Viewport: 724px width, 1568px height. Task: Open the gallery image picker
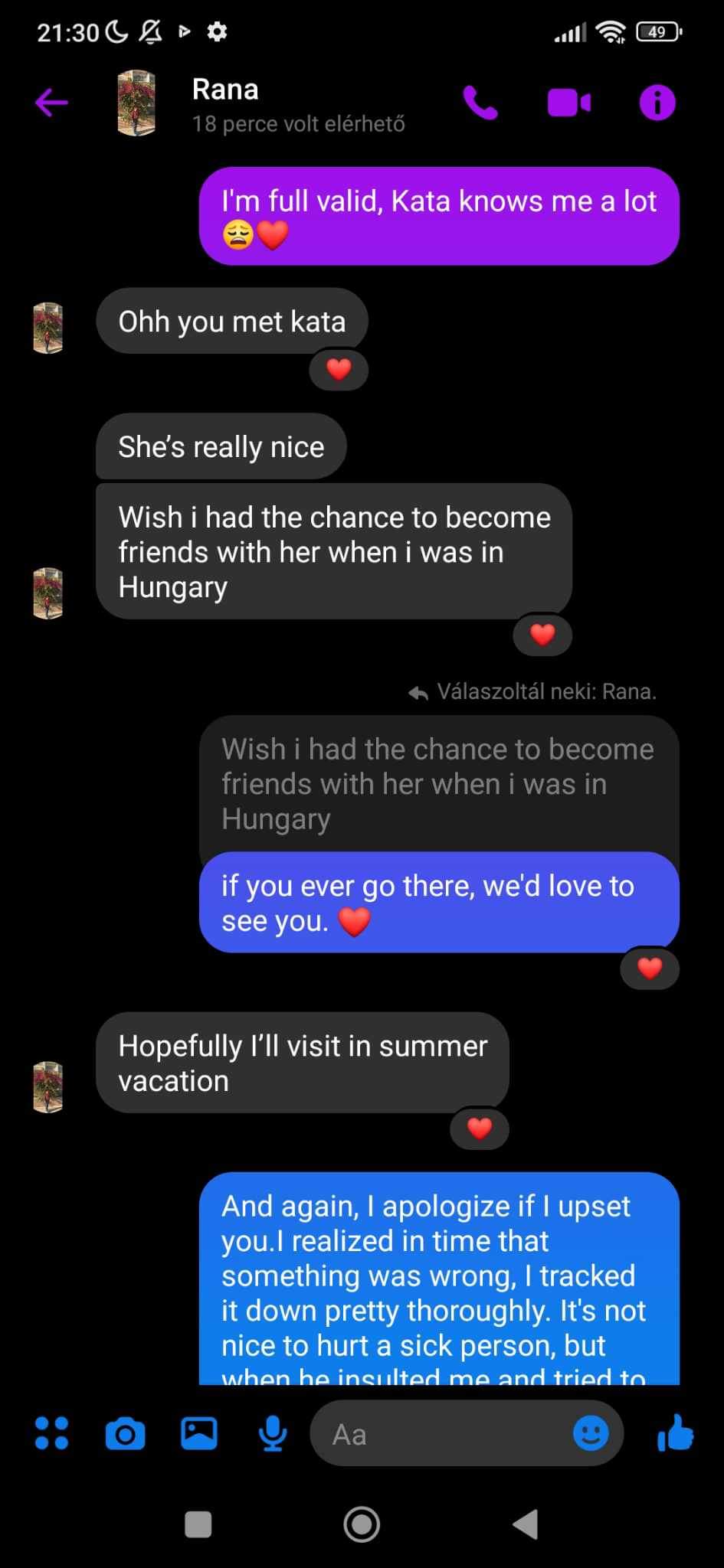pos(198,1434)
